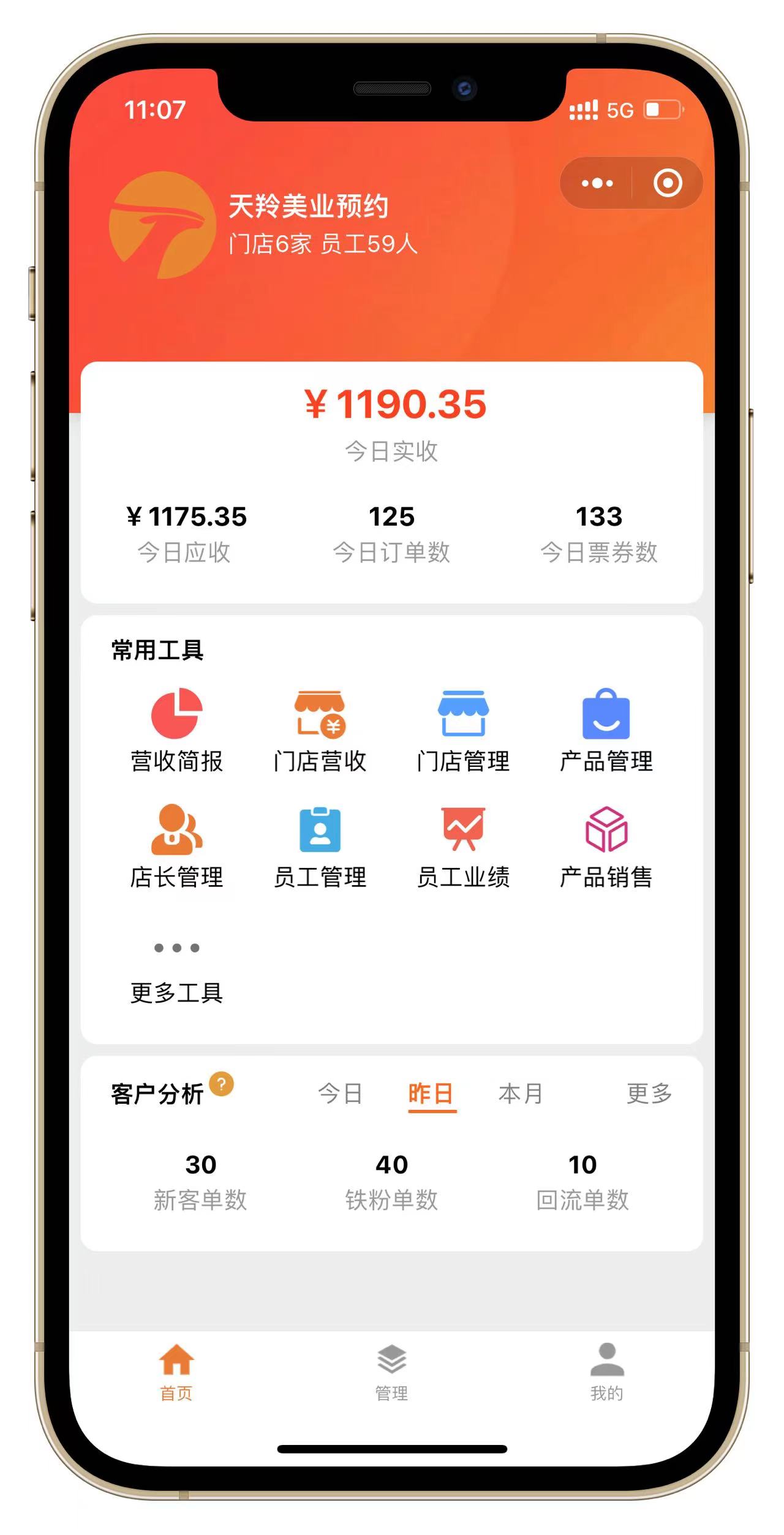Open 更多 in customer analysis
The width and height of the screenshot is (784, 1535).
(x=649, y=1093)
